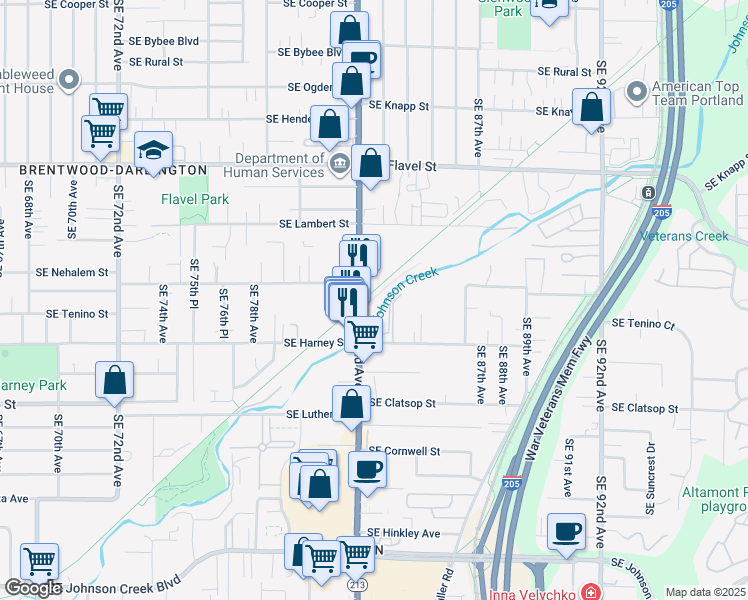Screen dimensions: 748x600
Task: Select the shopping cart marker at SE Harney St
Action: tap(363, 336)
